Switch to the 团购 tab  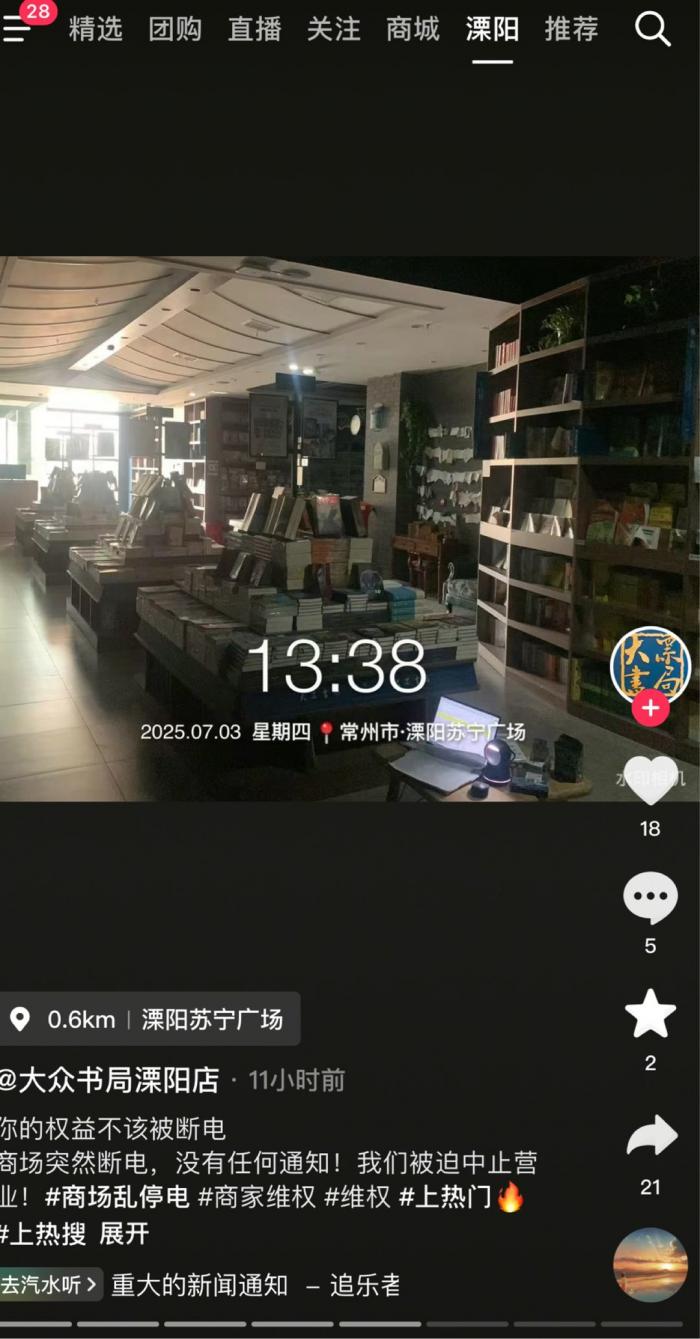[175, 30]
